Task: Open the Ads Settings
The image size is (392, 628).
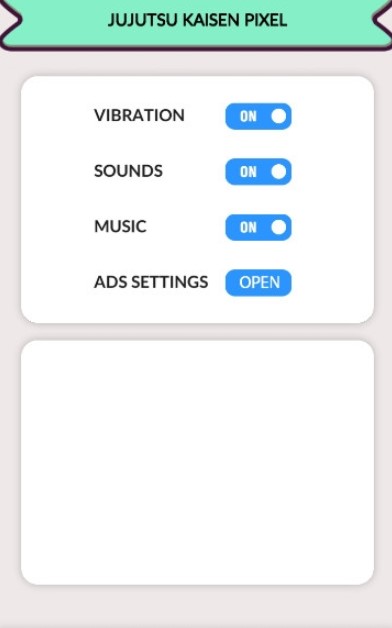Action: 258,283
